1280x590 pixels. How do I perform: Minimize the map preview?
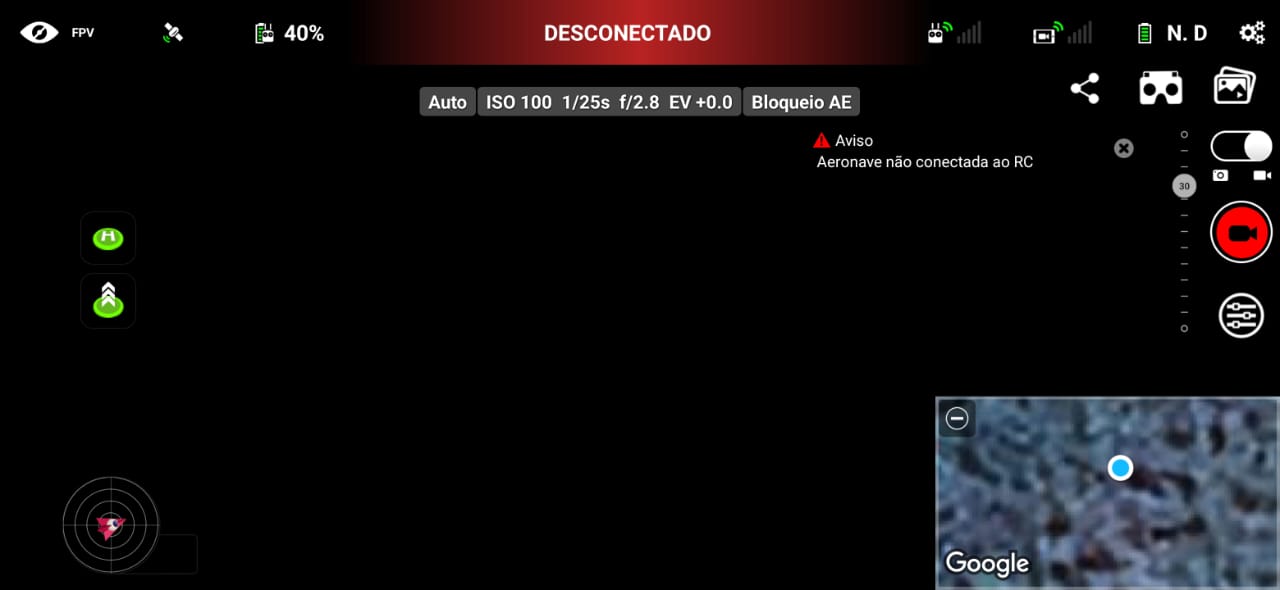click(957, 419)
